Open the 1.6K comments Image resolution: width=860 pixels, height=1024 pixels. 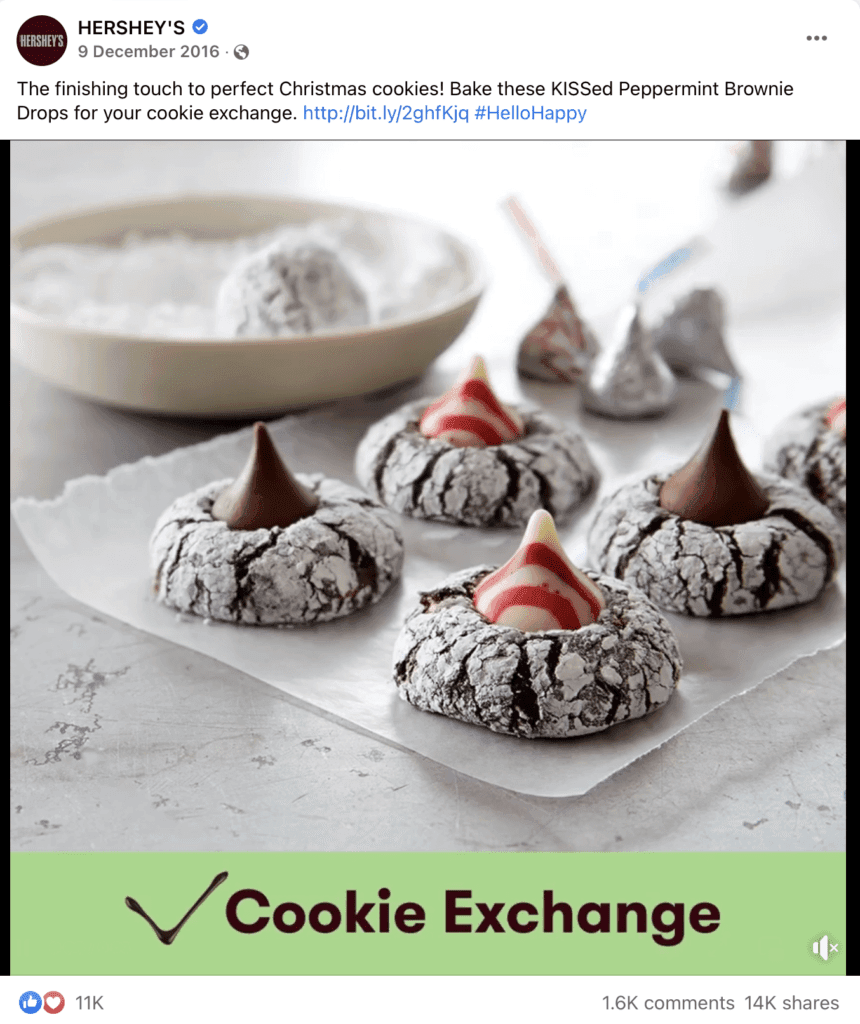pyautogui.click(x=667, y=1002)
